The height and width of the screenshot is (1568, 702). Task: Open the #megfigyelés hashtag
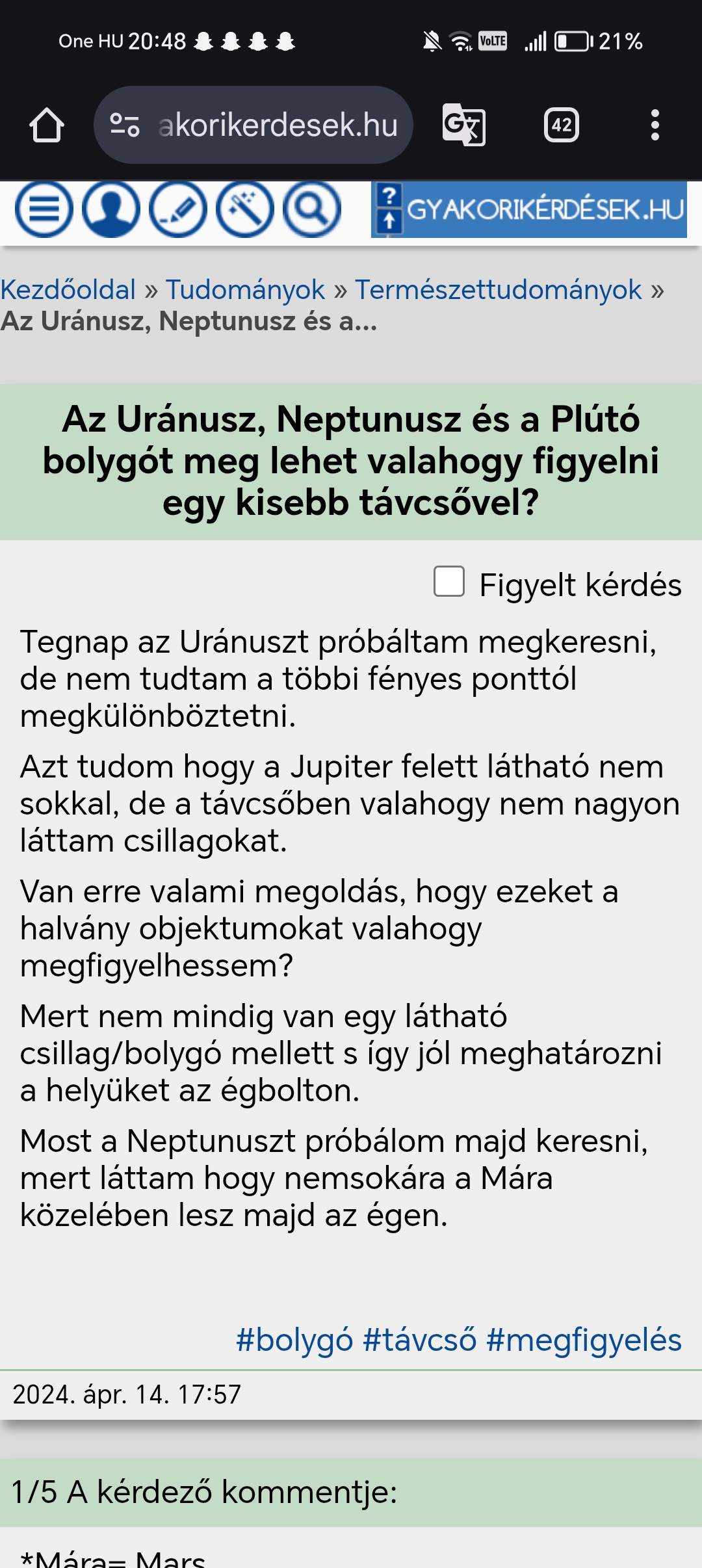click(x=584, y=1340)
